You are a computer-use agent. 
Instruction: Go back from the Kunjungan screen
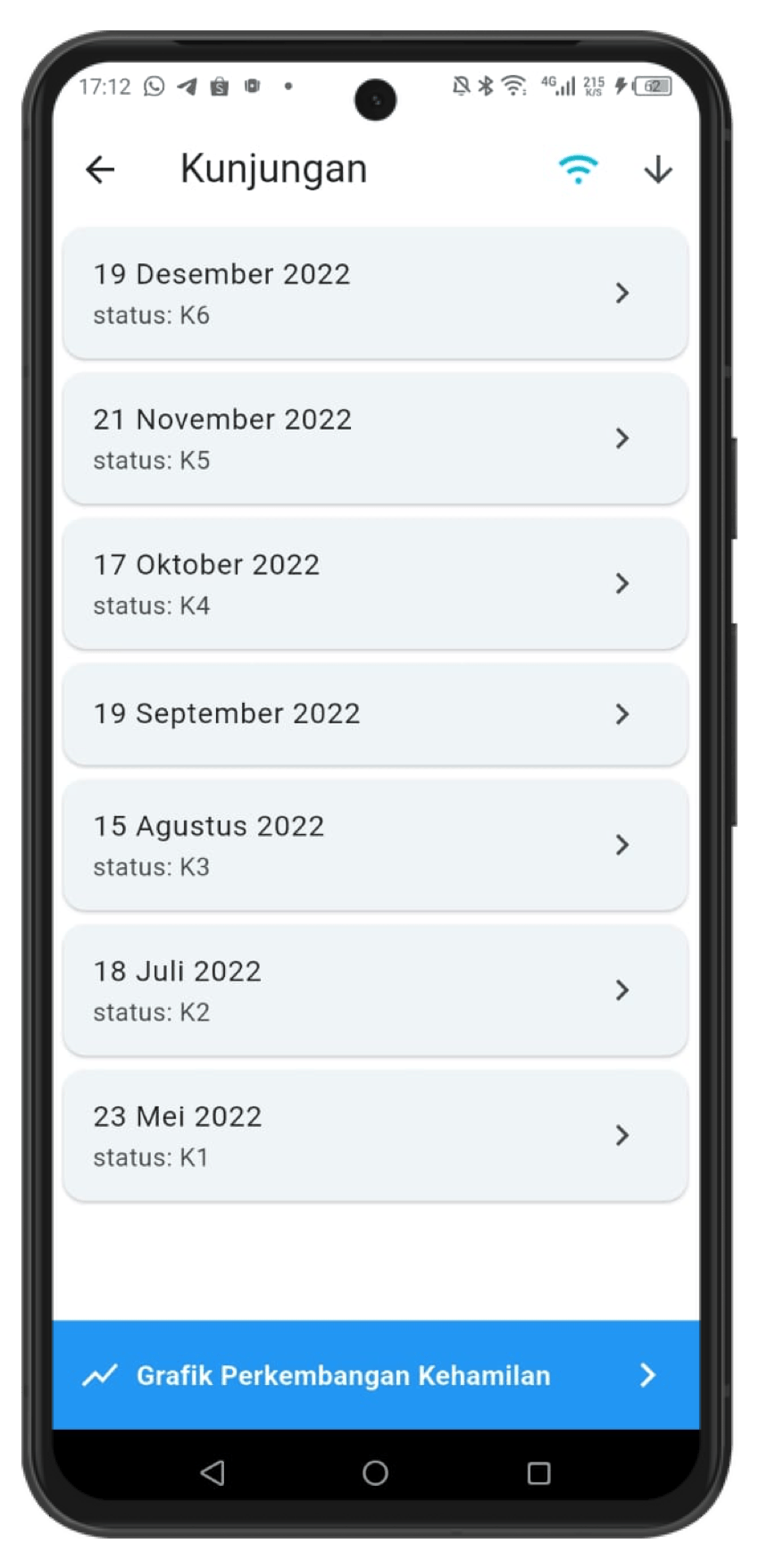click(100, 170)
